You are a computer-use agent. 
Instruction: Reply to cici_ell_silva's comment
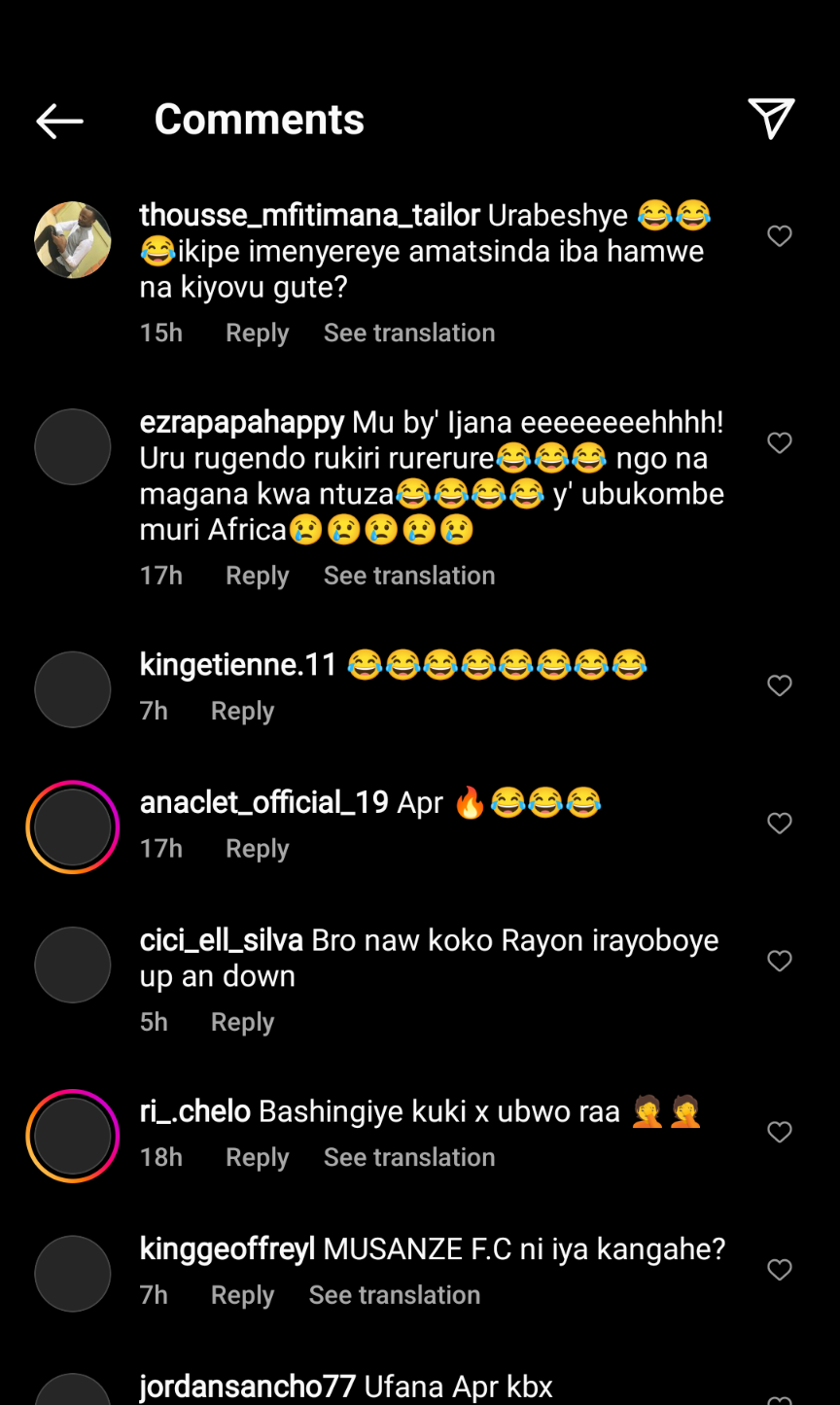click(x=242, y=1022)
